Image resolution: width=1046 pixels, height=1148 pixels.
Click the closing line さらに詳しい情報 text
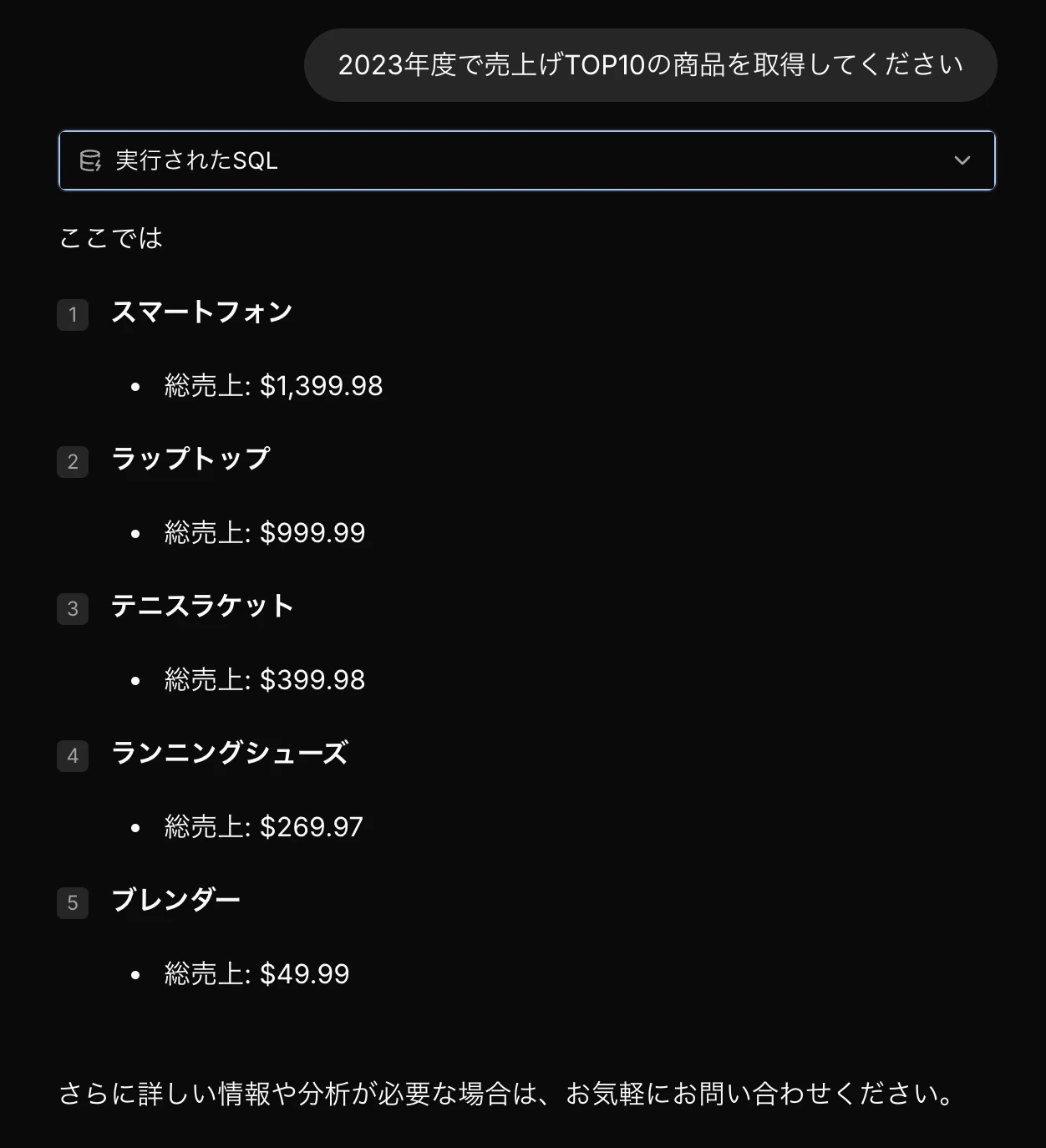(505, 1089)
